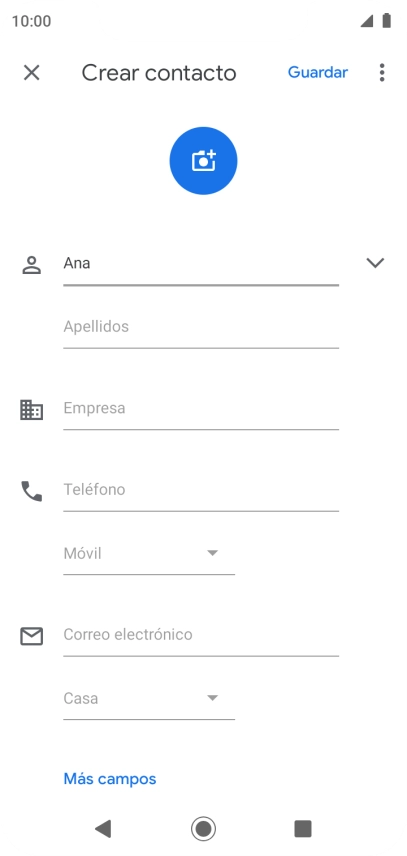Close the Crear contacto screen

[32, 73]
